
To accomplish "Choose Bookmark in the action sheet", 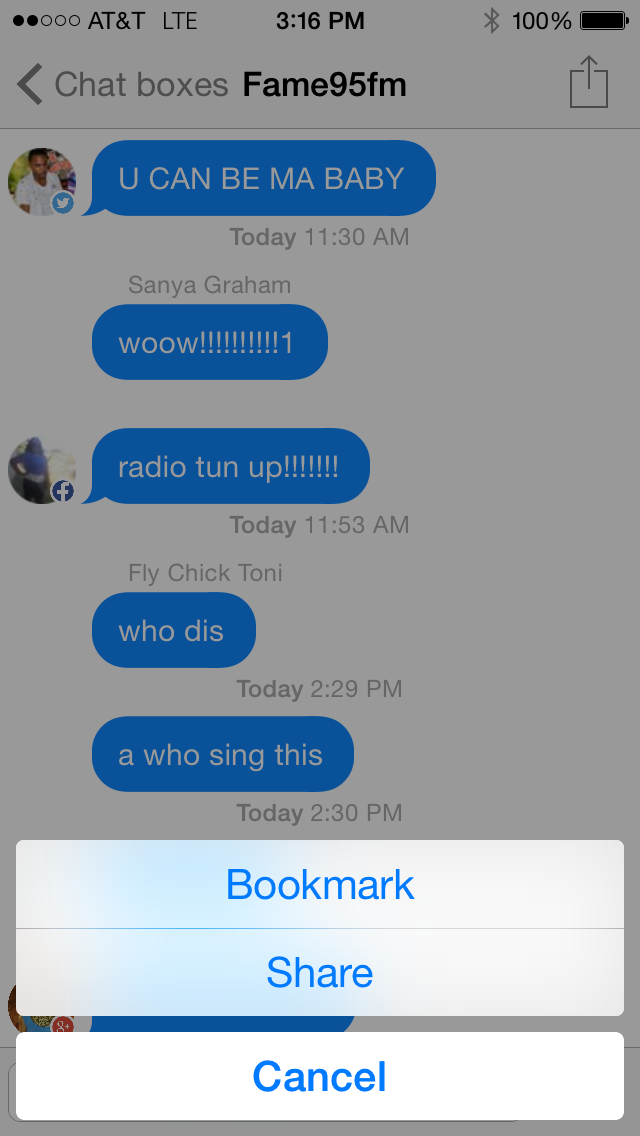I will click(x=320, y=885).
